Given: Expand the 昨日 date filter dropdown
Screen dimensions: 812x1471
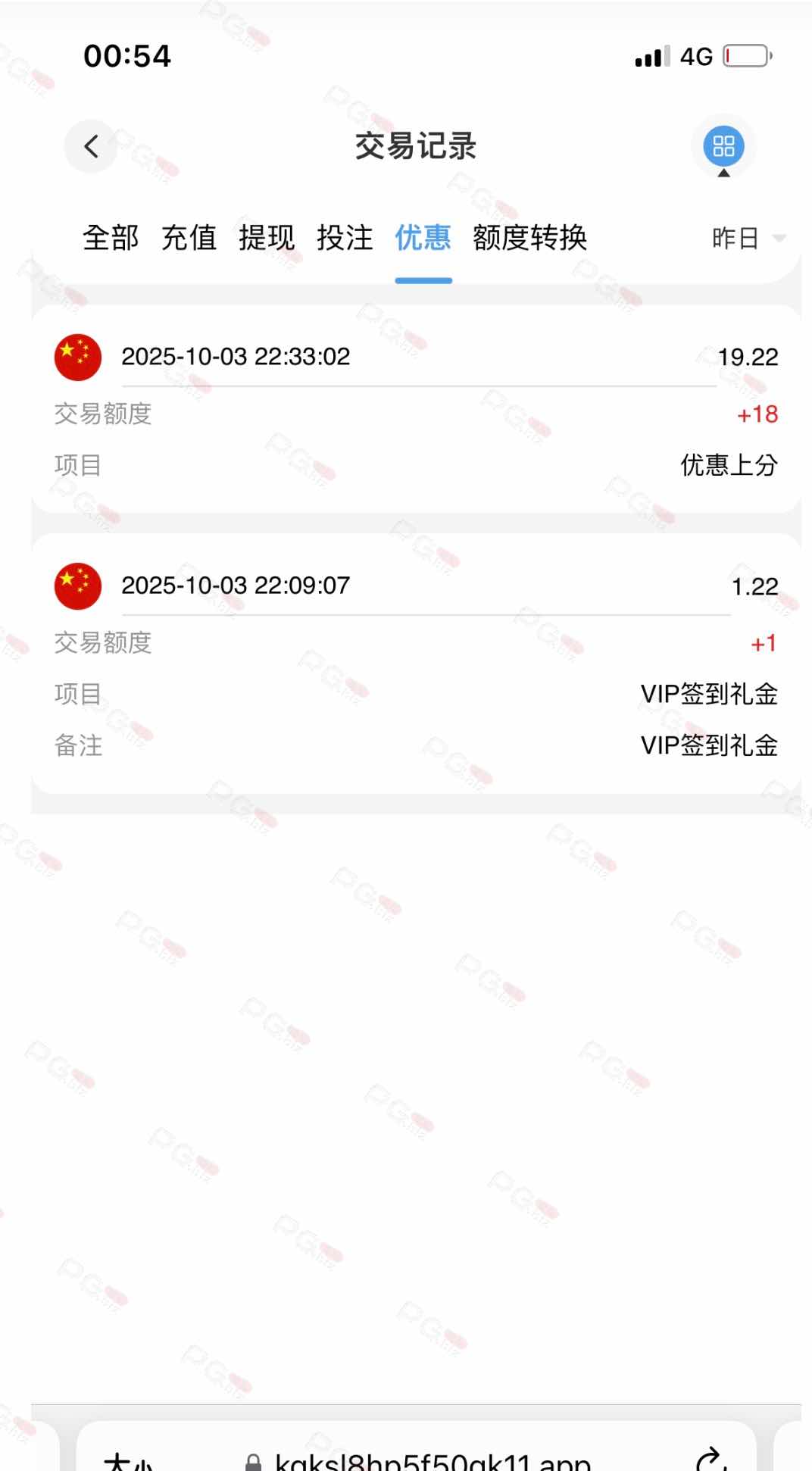Looking at the screenshot, I should tap(747, 239).
